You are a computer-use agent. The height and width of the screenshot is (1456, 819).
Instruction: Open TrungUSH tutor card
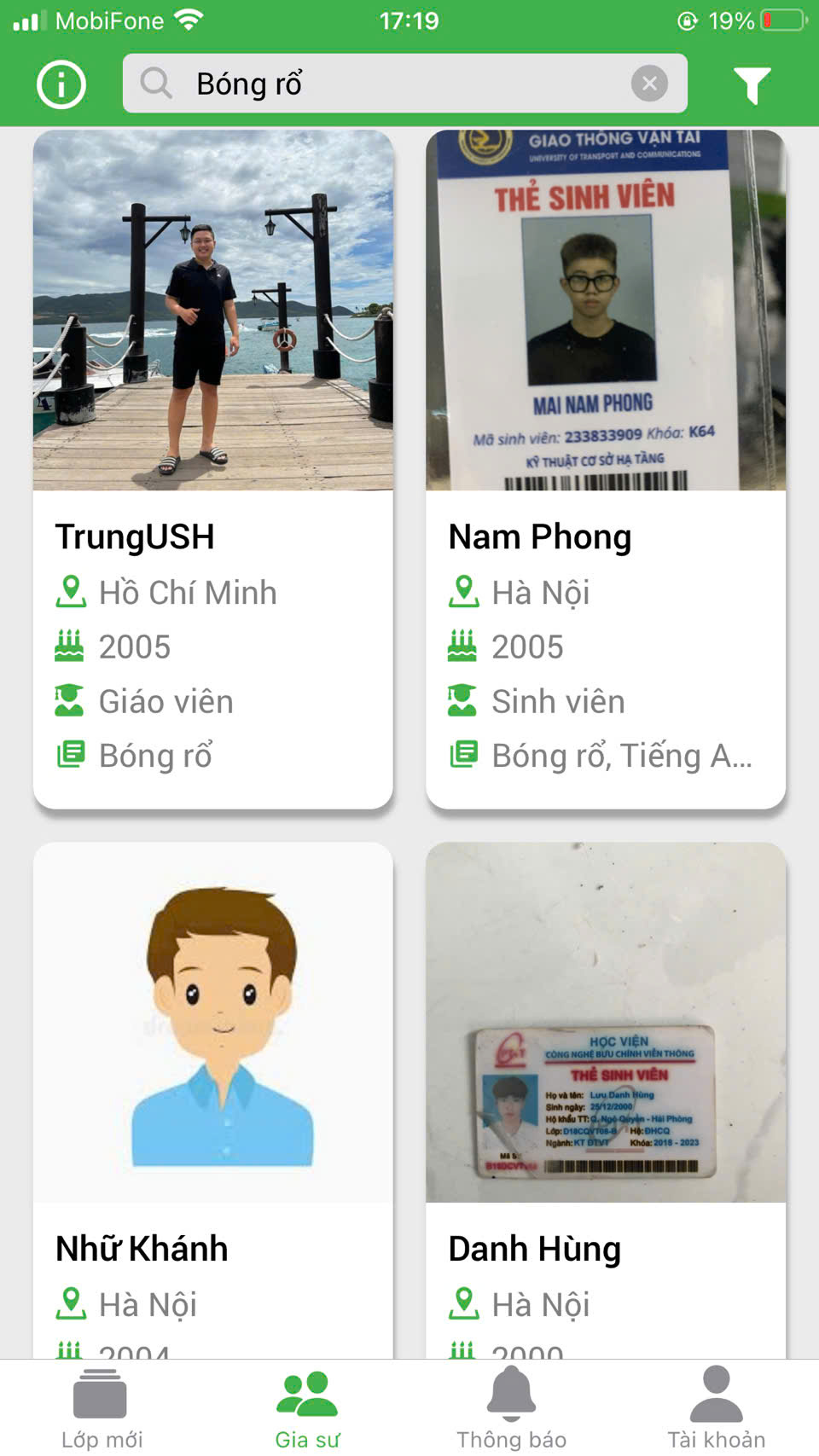click(x=213, y=469)
